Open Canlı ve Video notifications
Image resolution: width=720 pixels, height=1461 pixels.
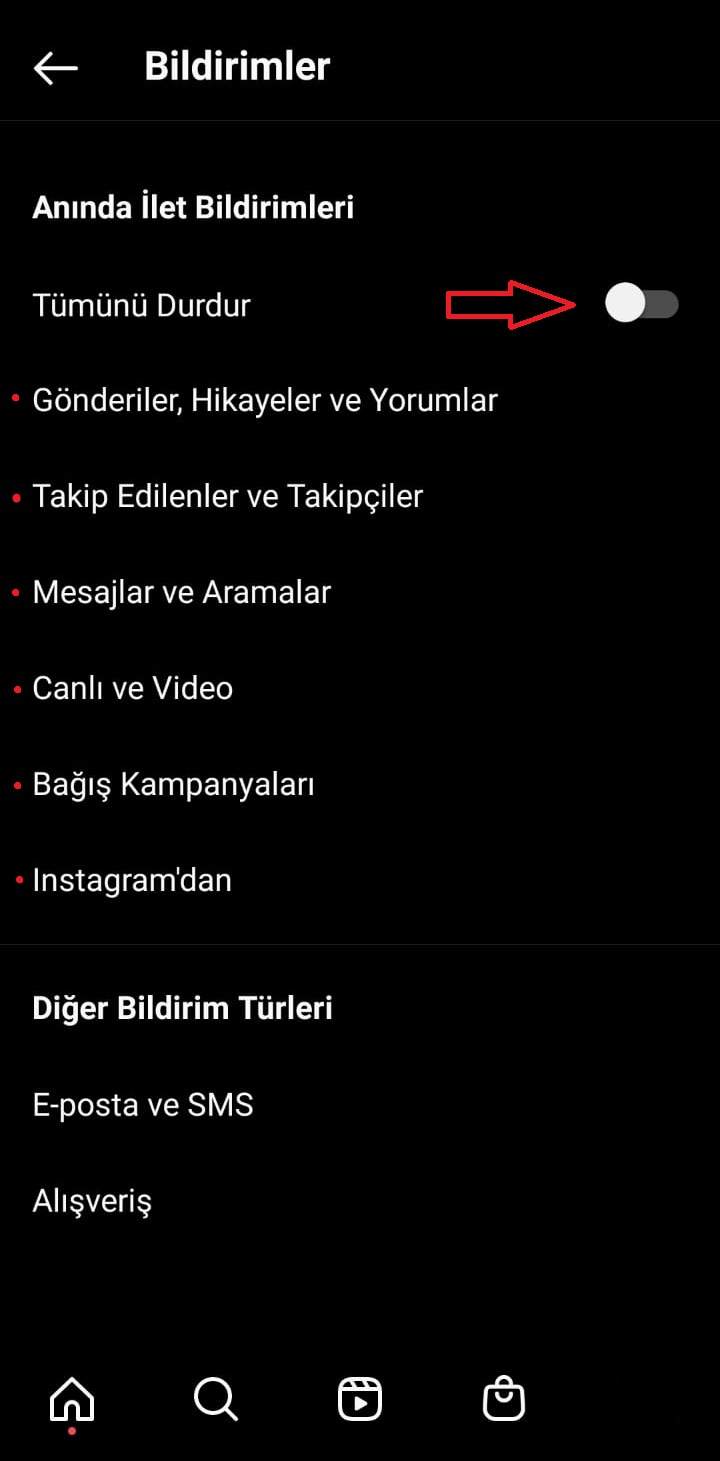click(133, 688)
